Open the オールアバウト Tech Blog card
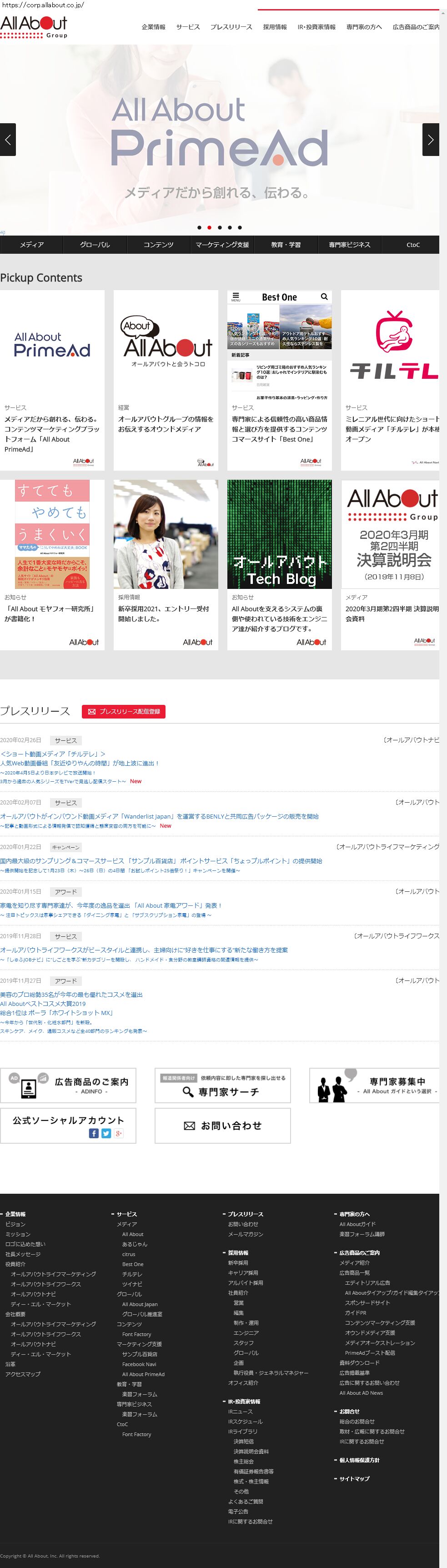This screenshot has height=1568, width=447. pyautogui.click(x=280, y=563)
